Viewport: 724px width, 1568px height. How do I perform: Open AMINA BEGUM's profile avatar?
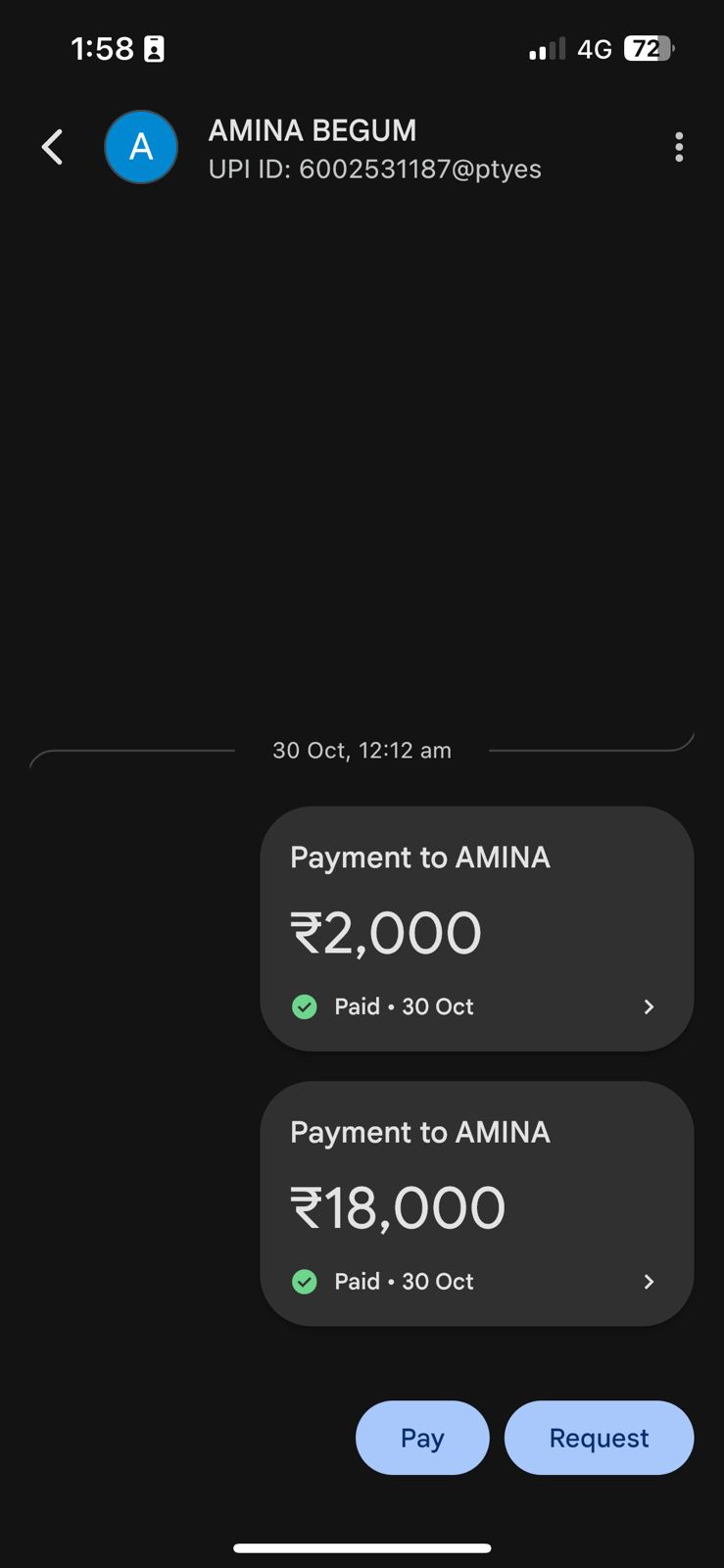tap(141, 148)
